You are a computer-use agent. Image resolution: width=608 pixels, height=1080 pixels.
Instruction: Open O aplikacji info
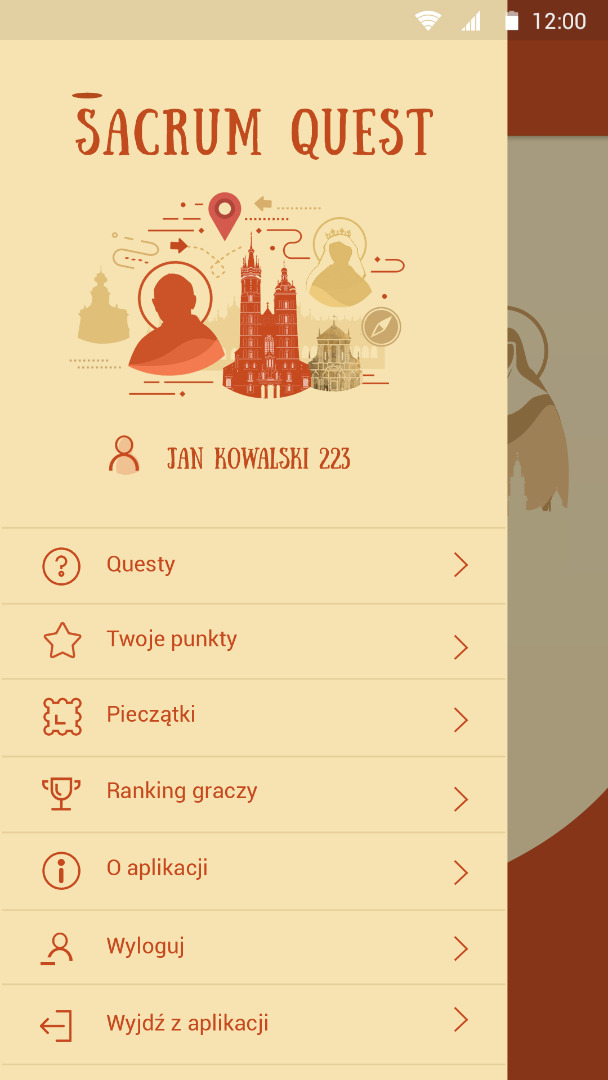(x=157, y=869)
